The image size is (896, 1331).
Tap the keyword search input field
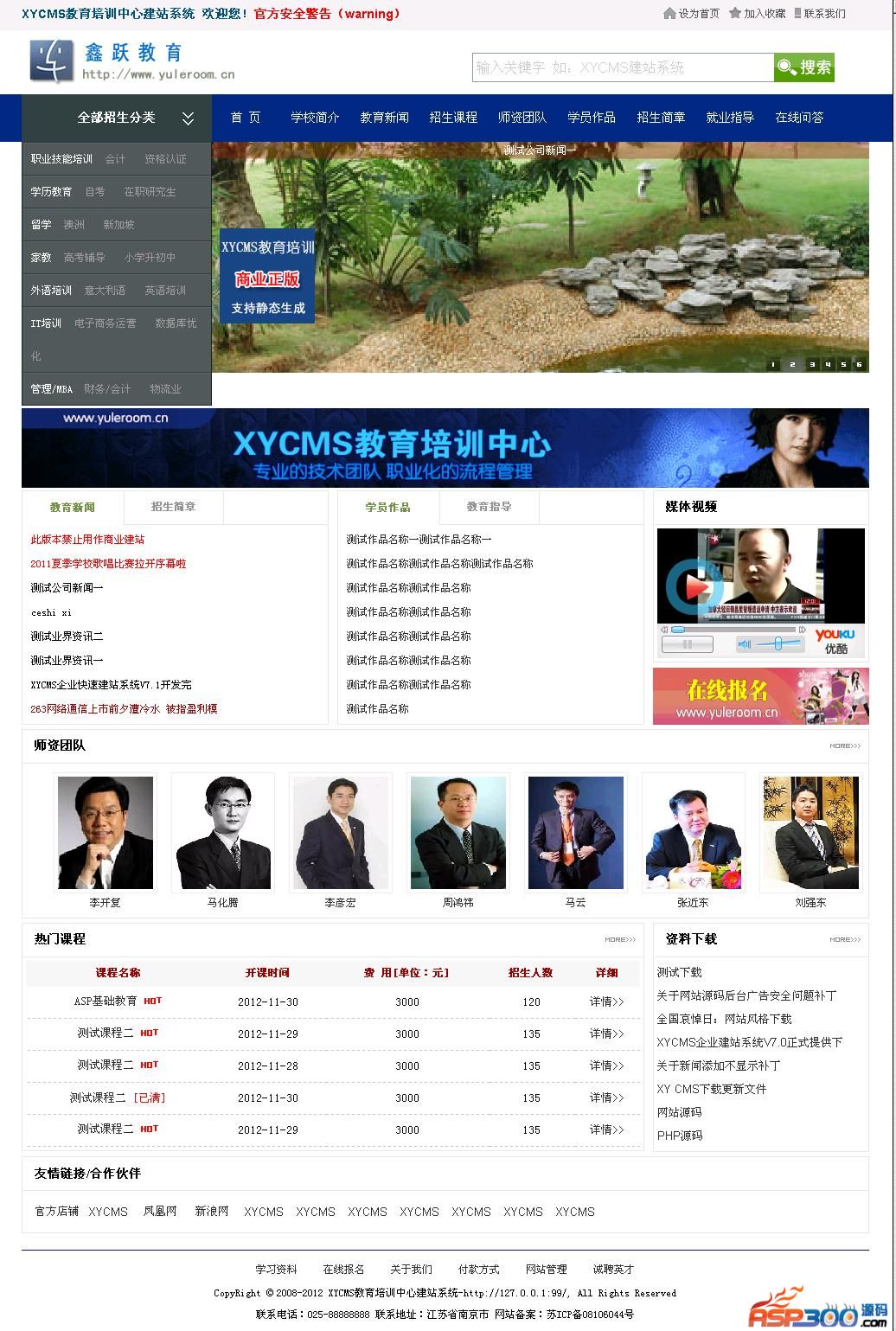pos(623,67)
